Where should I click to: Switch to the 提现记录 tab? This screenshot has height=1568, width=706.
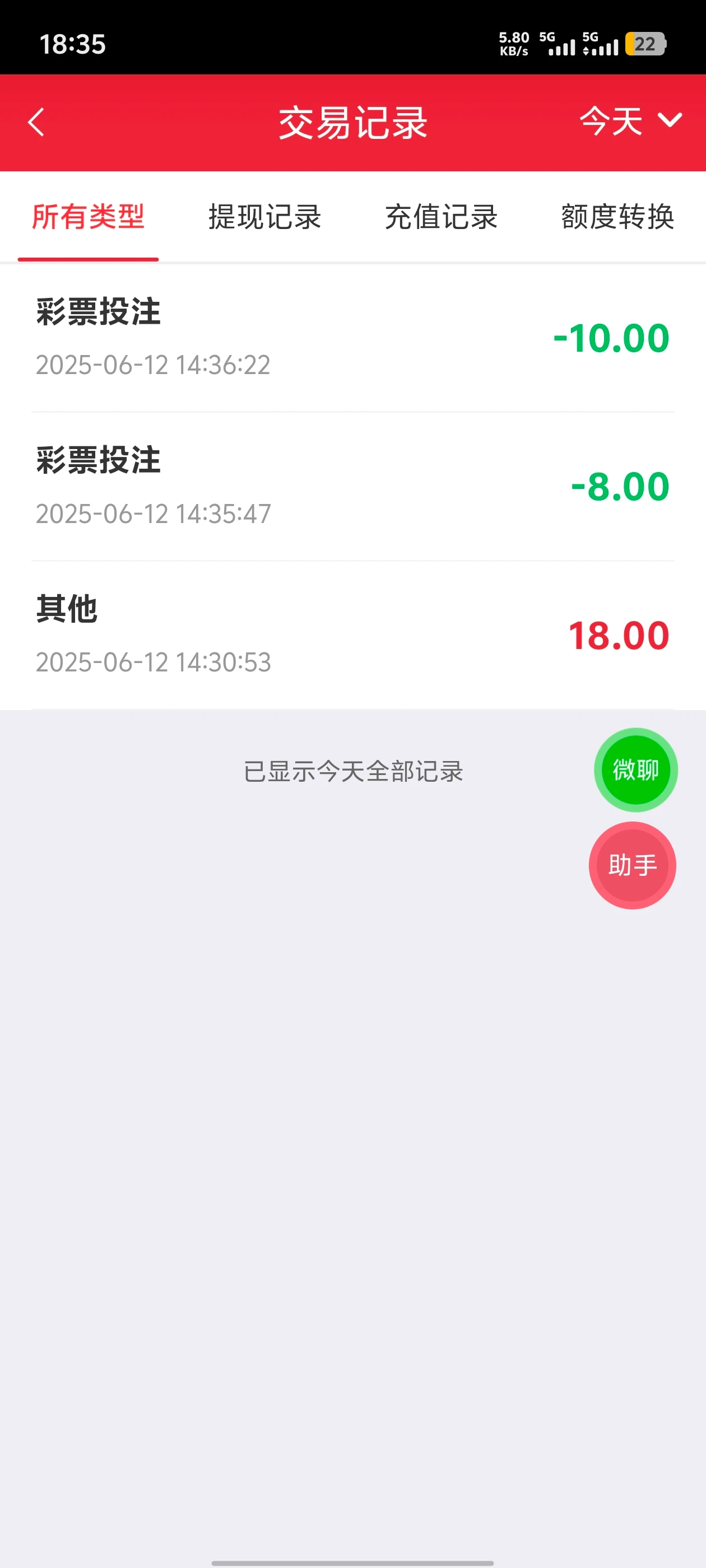(x=264, y=218)
